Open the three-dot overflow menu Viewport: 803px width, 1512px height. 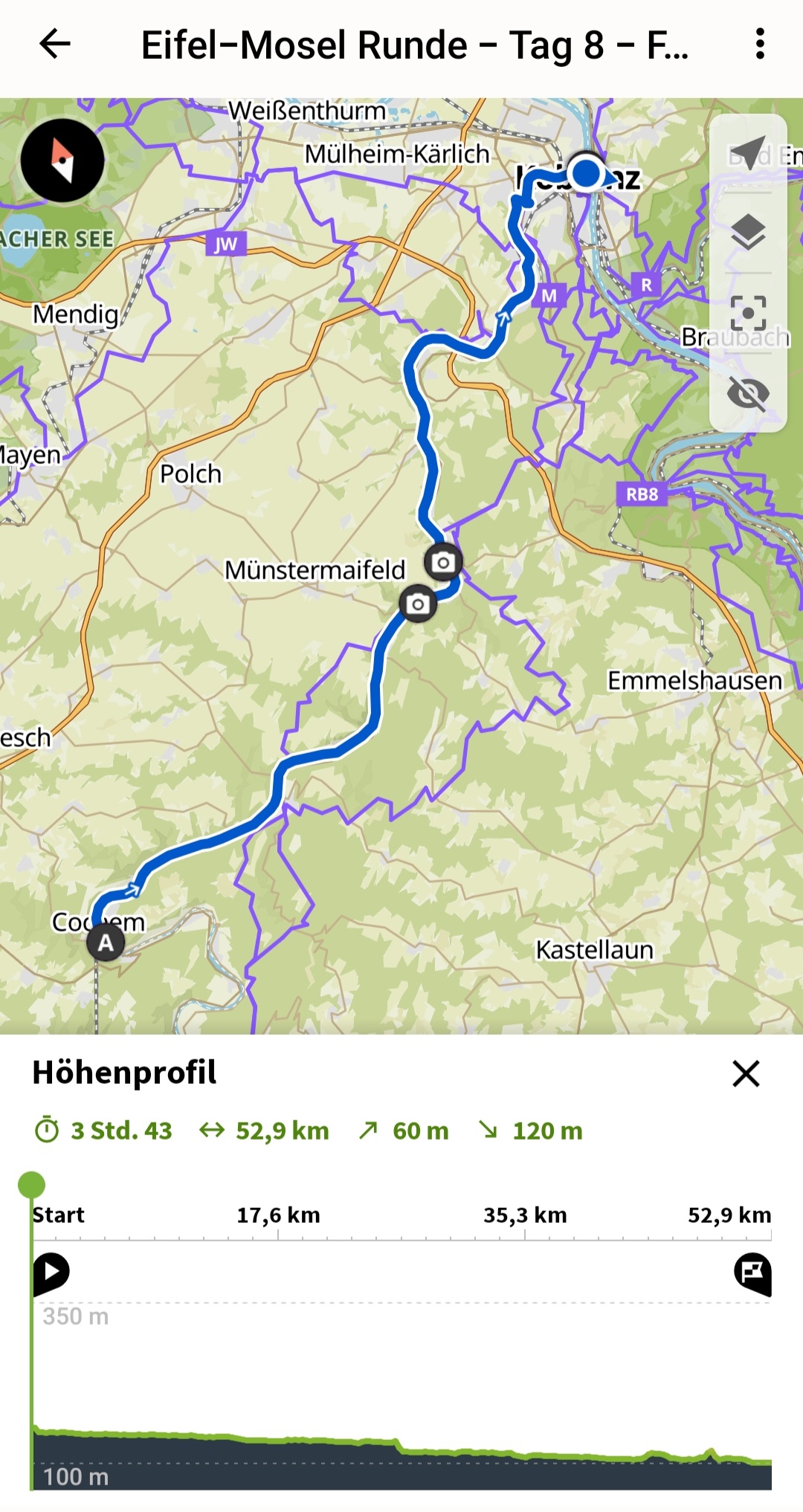759,44
